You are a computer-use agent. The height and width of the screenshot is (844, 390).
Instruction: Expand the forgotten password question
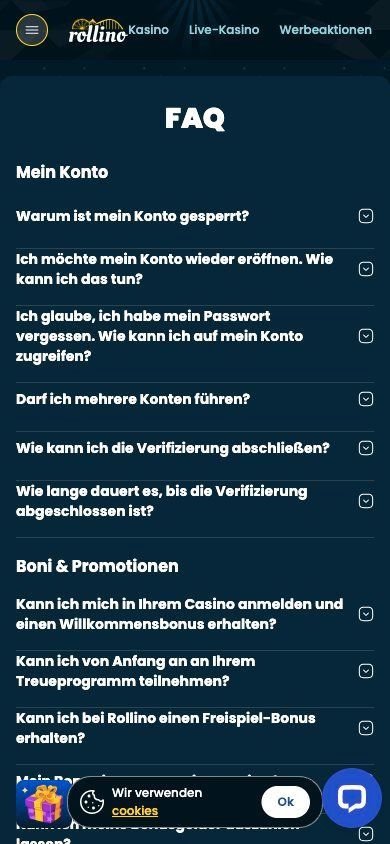point(195,336)
